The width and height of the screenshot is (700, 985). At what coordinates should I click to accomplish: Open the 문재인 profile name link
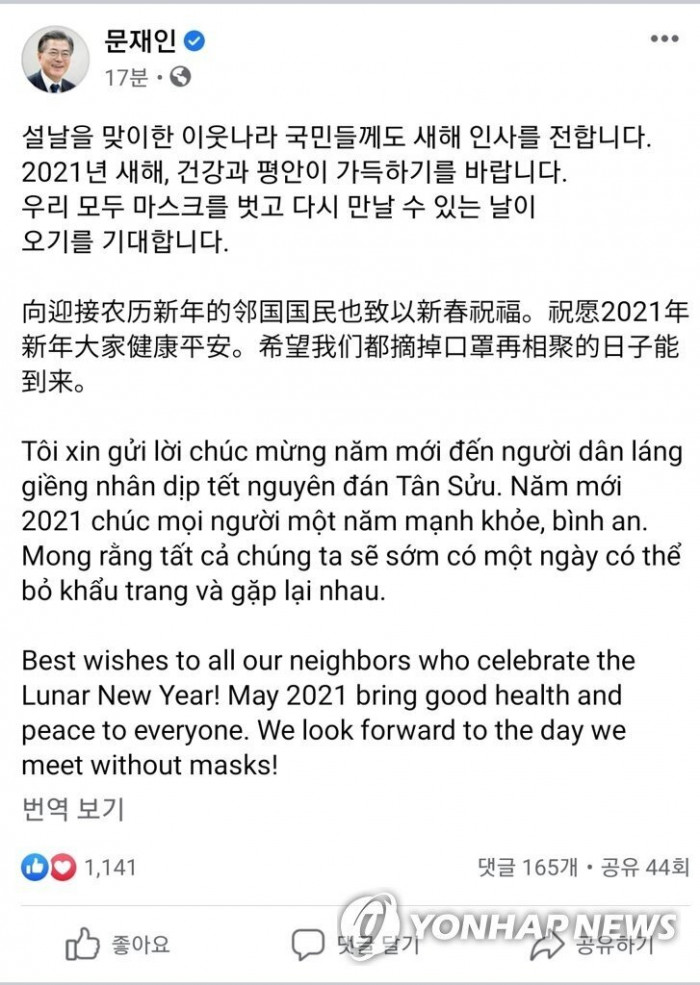pos(139,41)
